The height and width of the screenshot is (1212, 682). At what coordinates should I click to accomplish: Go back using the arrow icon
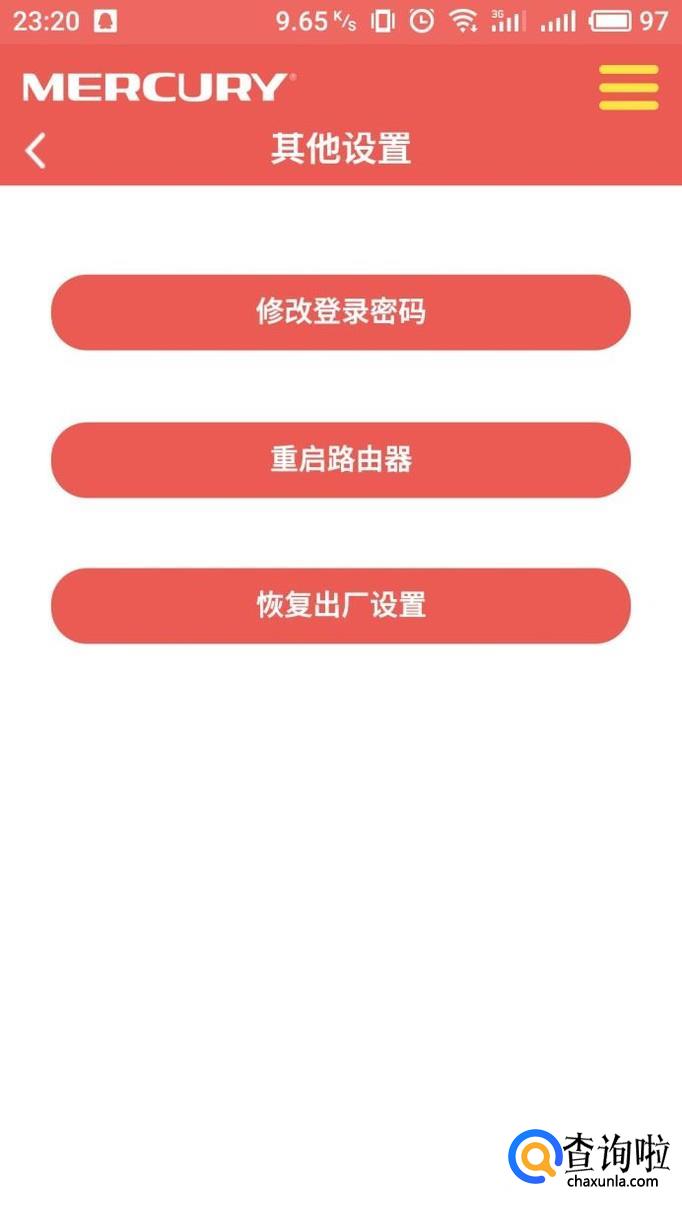tap(36, 151)
